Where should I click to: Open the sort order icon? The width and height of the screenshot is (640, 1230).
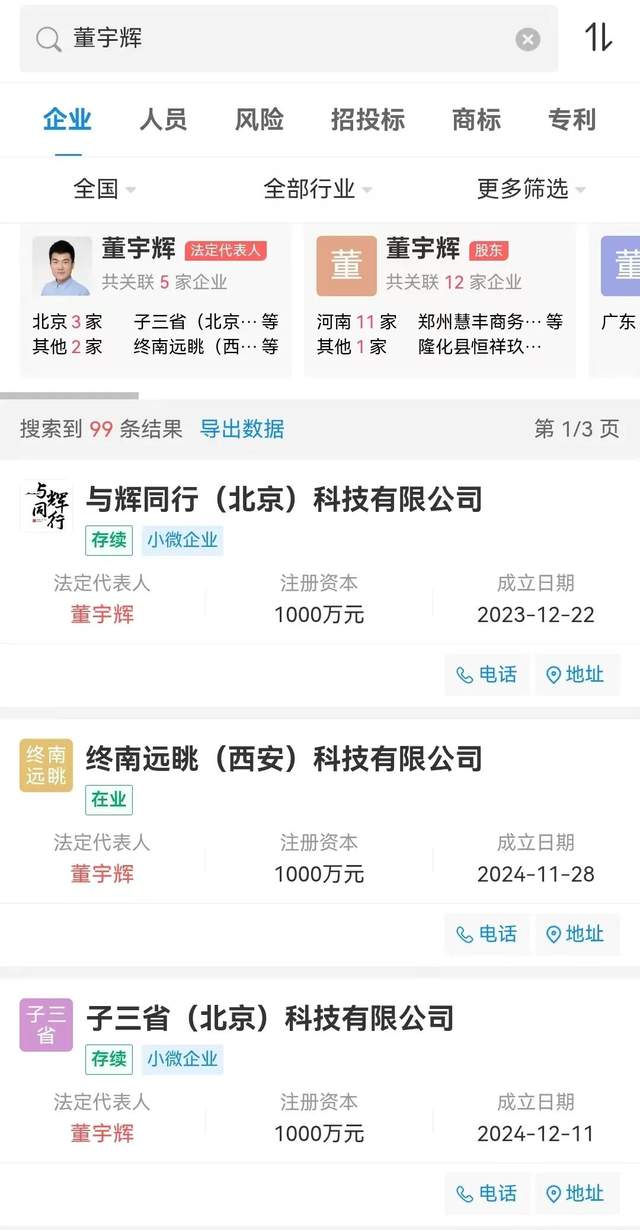598,37
